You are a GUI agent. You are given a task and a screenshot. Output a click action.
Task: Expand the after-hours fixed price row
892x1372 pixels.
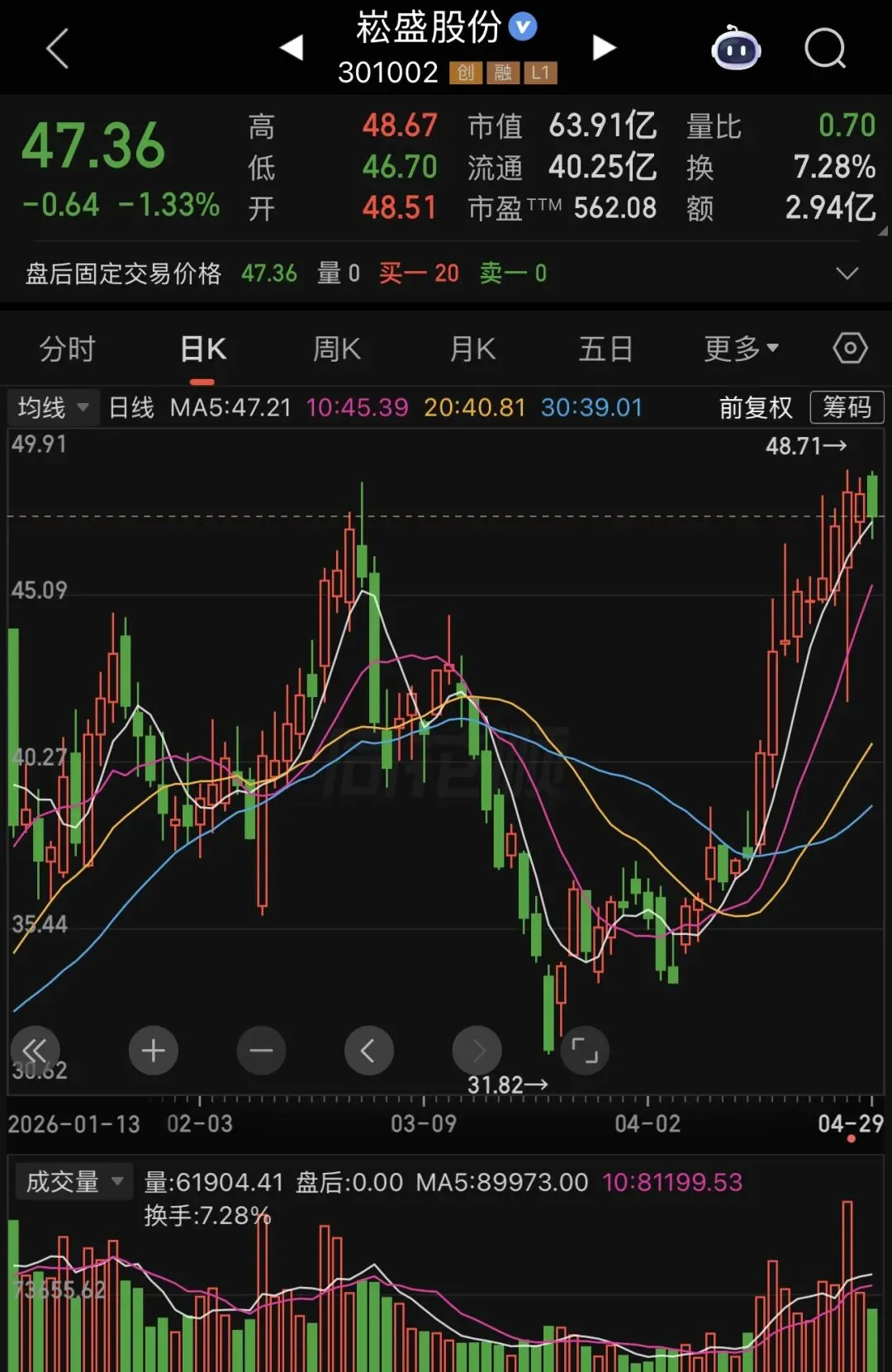[x=847, y=273]
